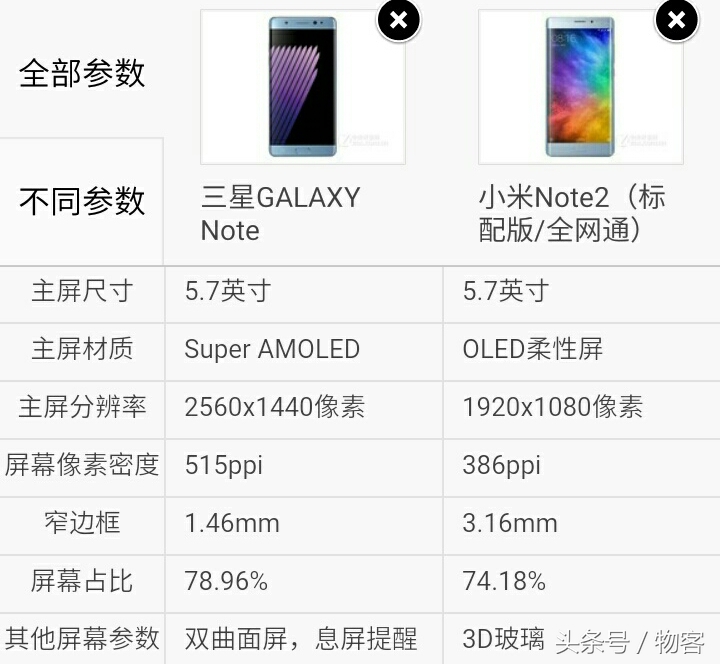Open the 三星GALAXY Note product image

(302, 88)
